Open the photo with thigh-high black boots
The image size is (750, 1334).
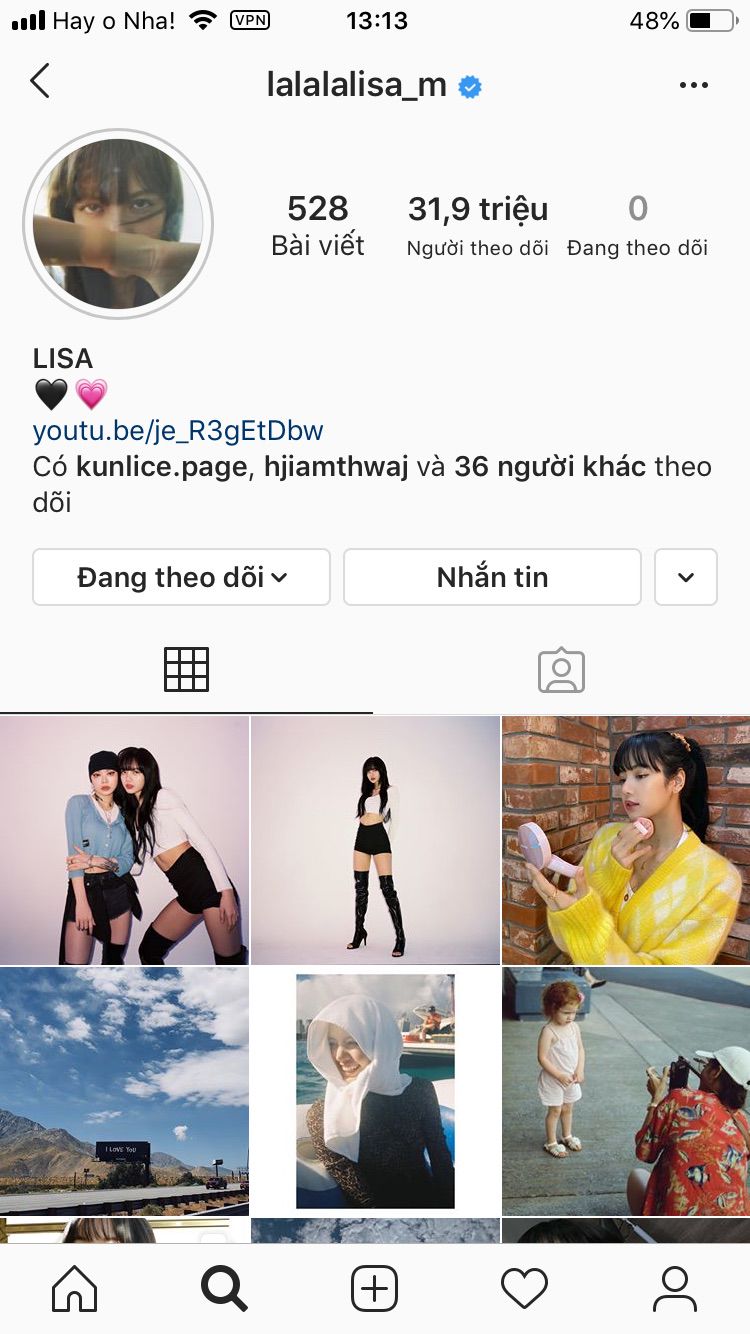[x=375, y=840]
